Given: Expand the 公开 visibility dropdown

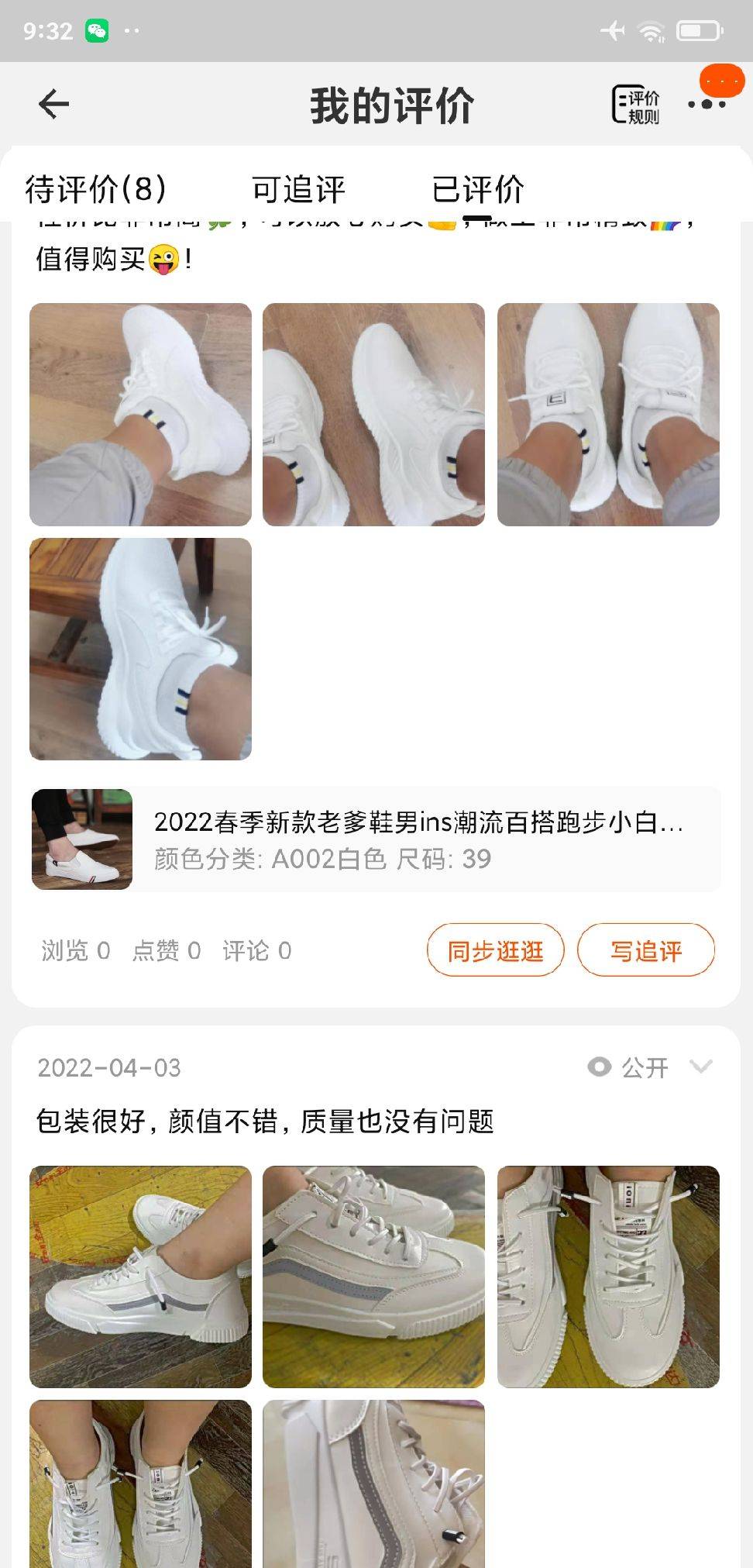Looking at the screenshot, I should (x=701, y=1067).
